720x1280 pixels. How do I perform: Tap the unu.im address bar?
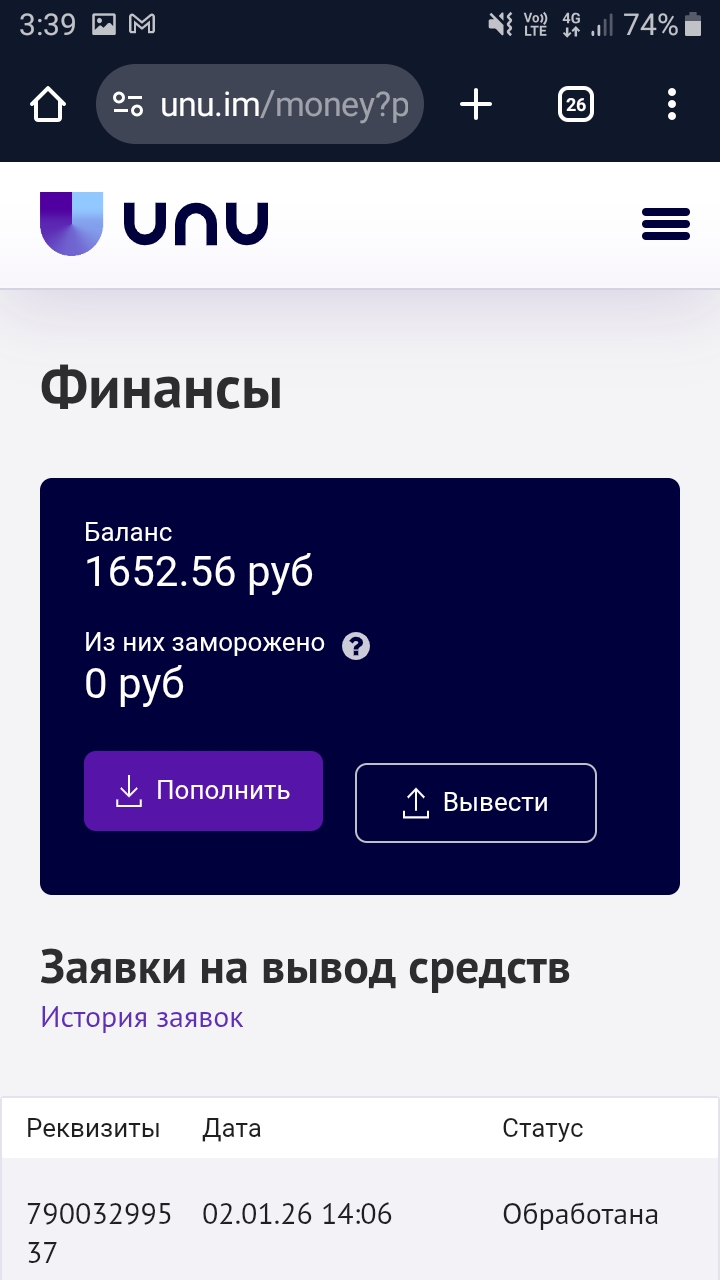click(284, 105)
